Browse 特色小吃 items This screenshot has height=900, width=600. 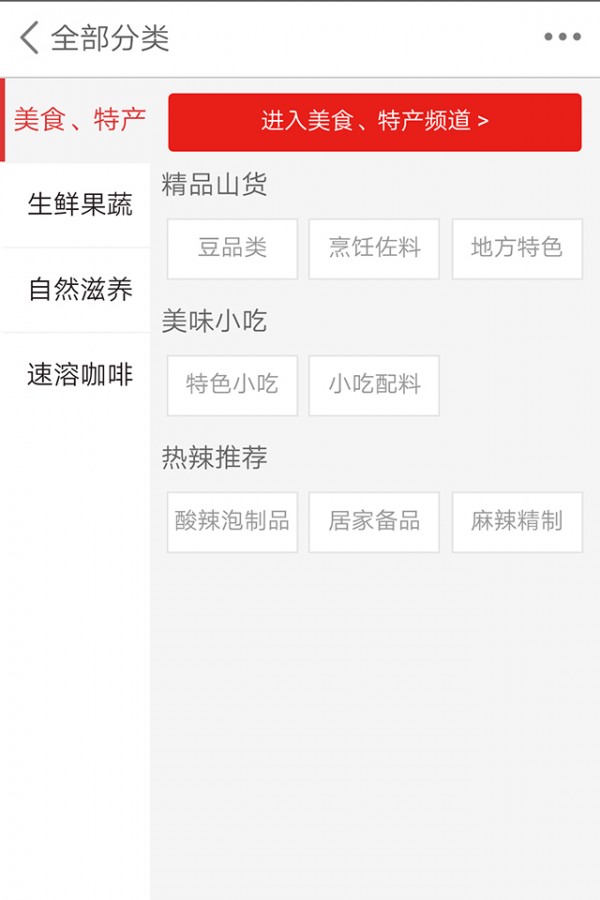(232, 385)
